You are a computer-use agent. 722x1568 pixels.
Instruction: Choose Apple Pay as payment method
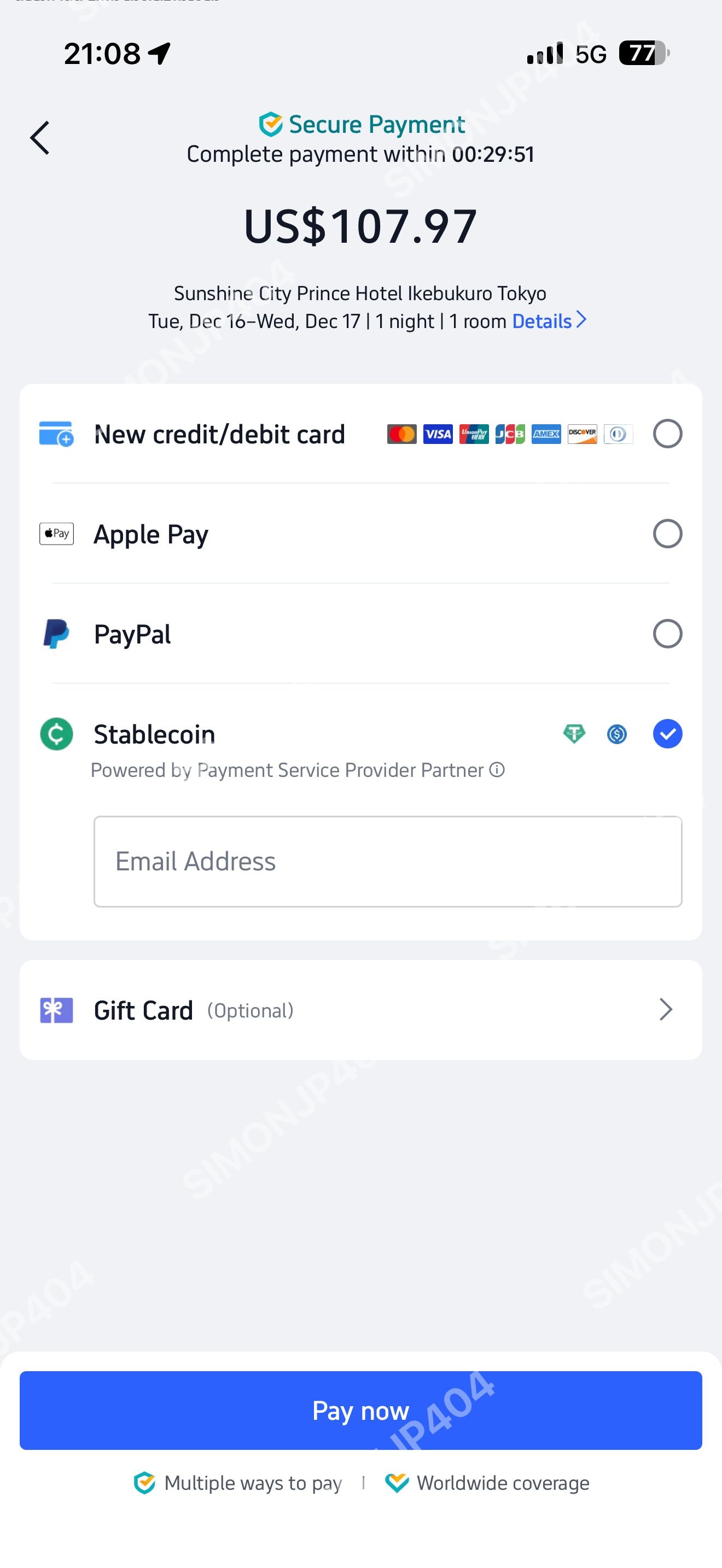(x=667, y=534)
